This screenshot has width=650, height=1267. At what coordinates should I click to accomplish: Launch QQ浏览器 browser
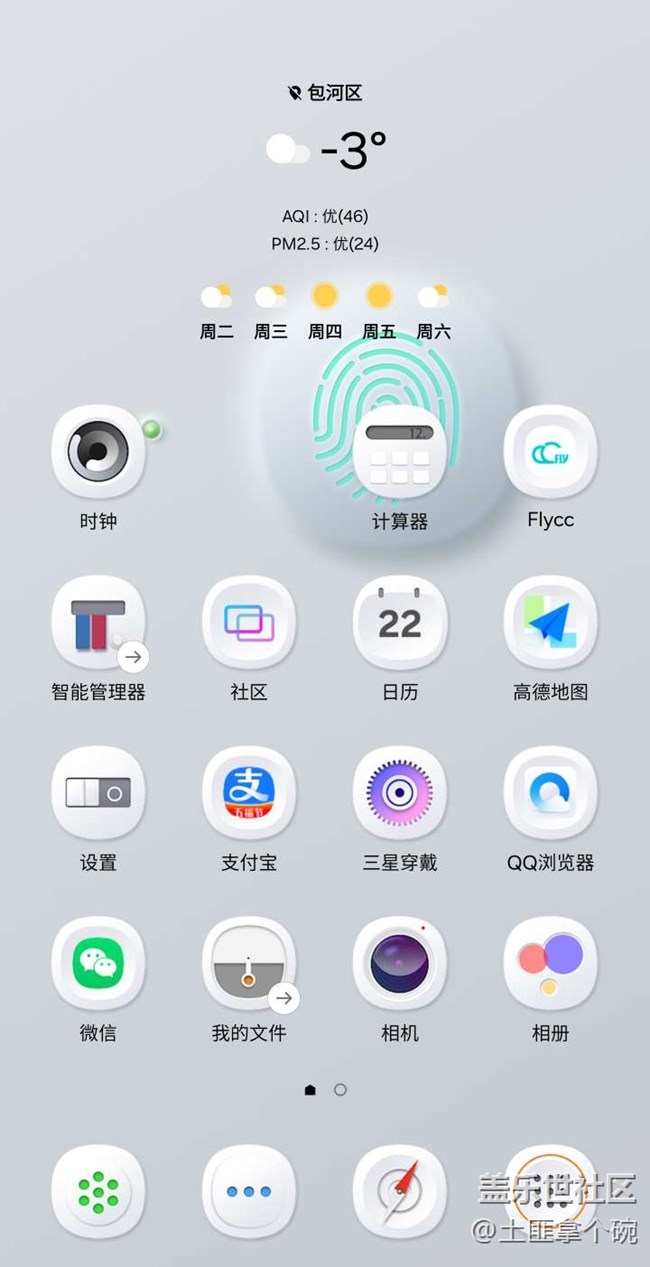(550, 794)
